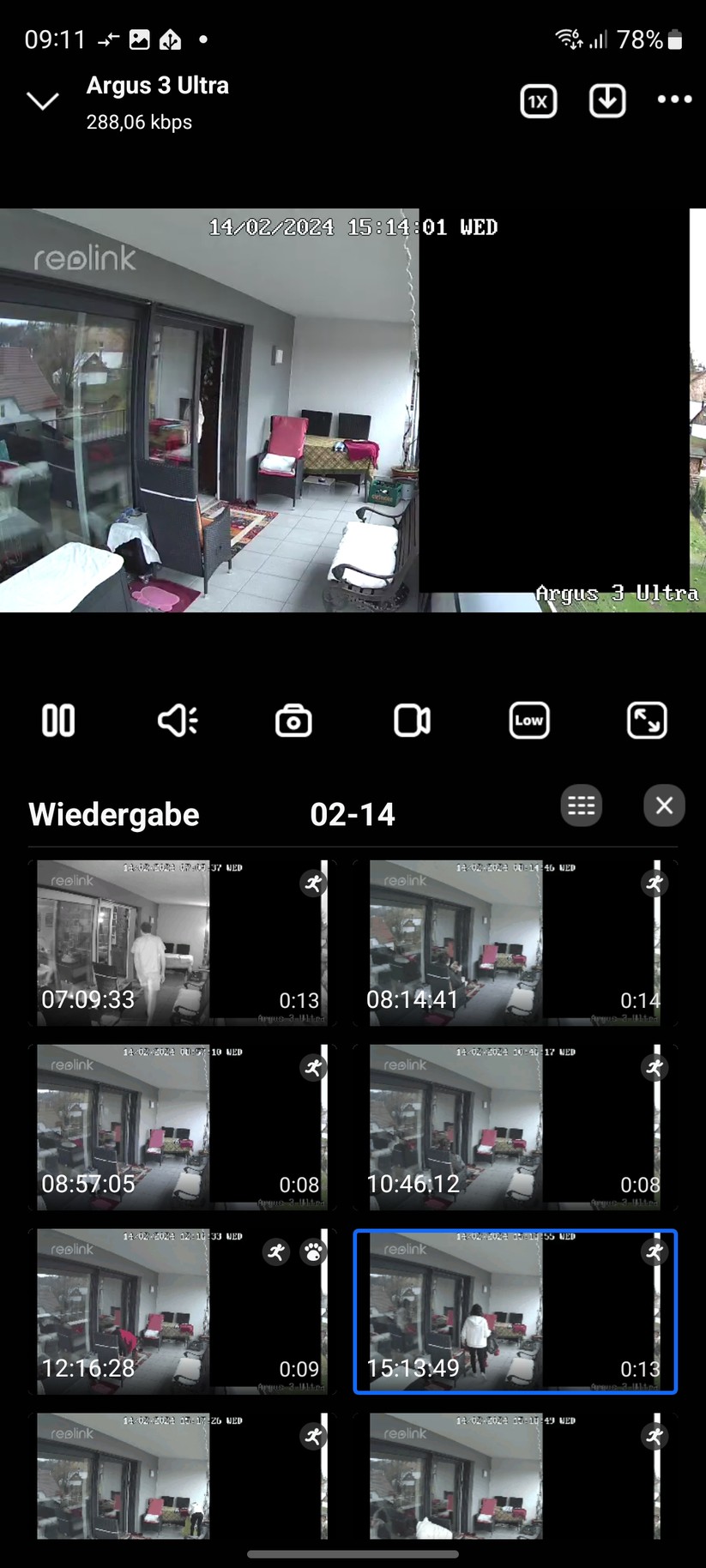Take a snapshot with the camera icon

click(x=293, y=721)
